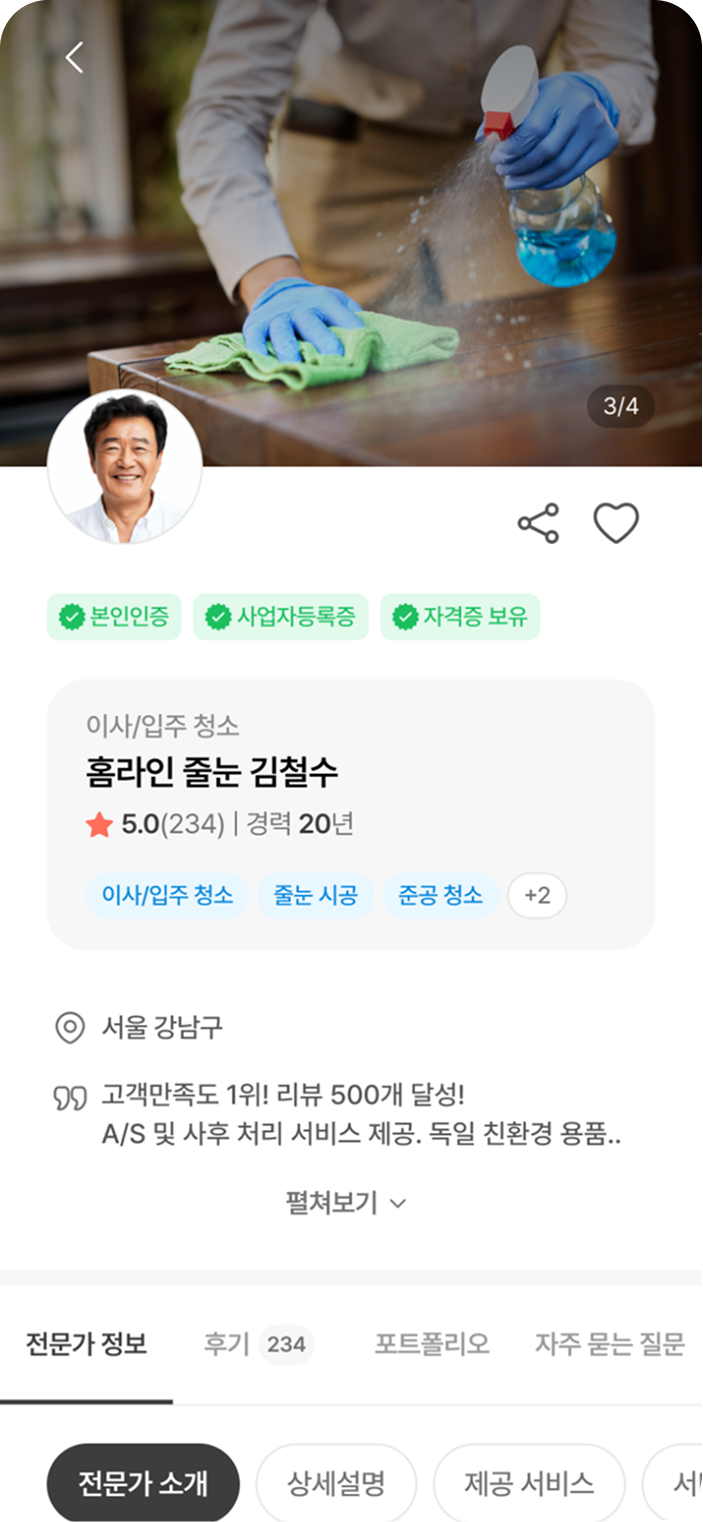The image size is (703, 1522).
Task: Select the 전문가 정보 tab
Action: (87, 1344)
